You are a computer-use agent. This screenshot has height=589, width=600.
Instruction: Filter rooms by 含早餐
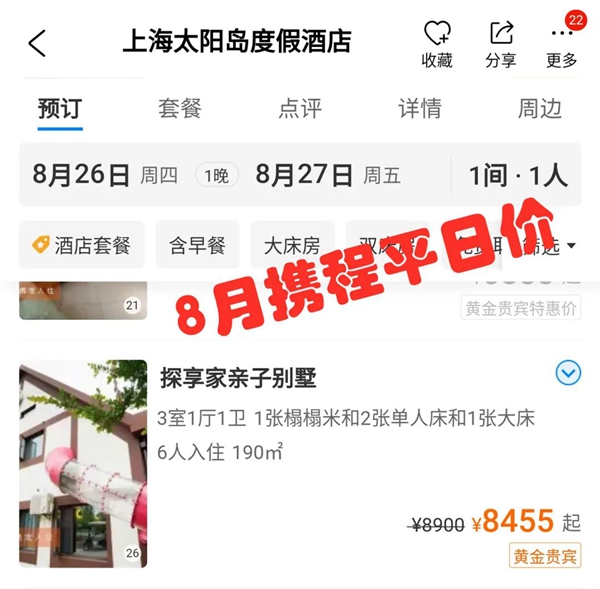197,245
